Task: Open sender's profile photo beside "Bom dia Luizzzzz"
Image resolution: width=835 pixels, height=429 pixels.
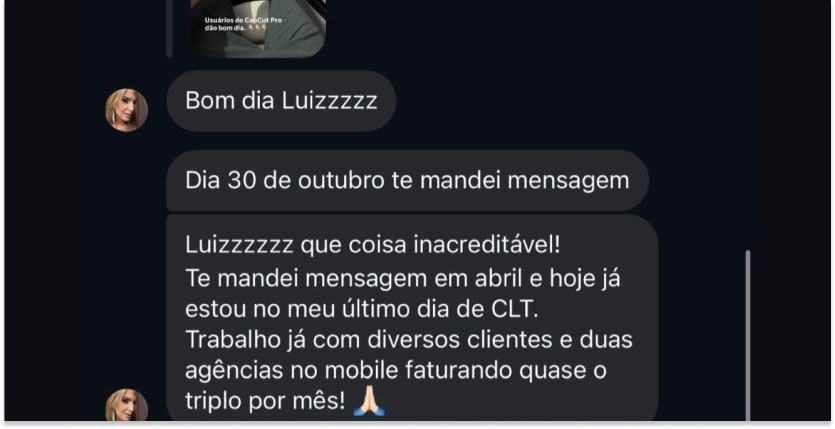Action: [x=127, y=109]
